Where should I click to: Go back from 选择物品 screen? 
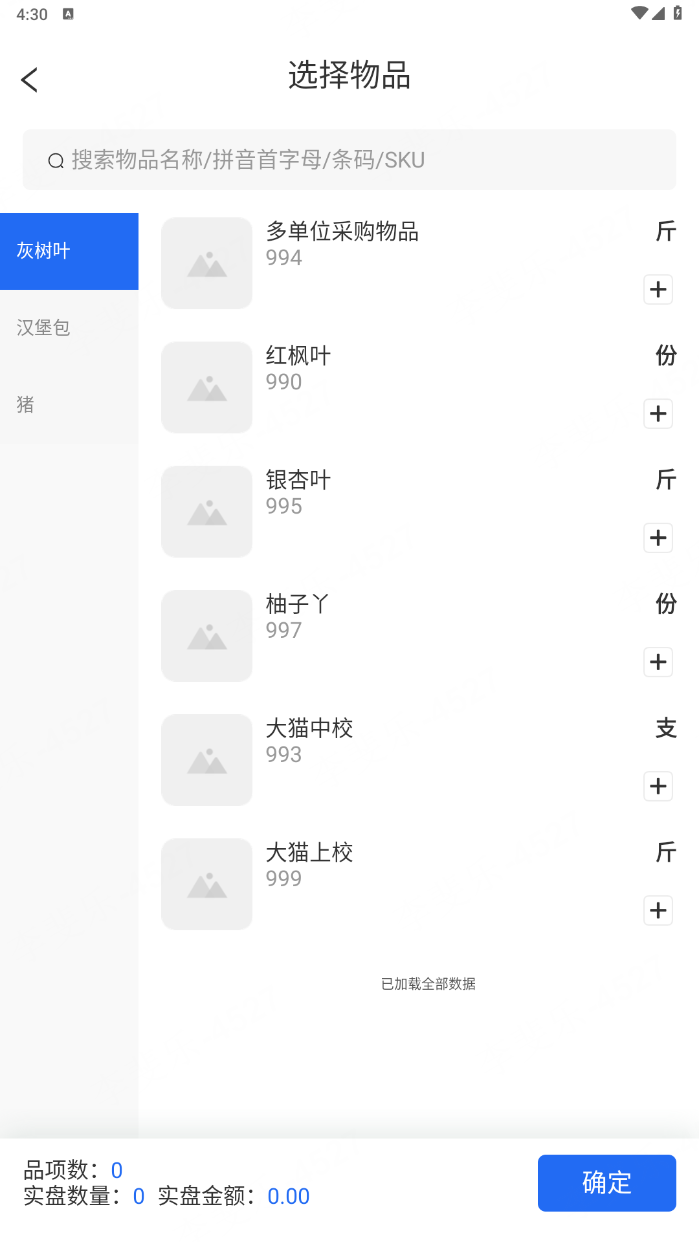click(30, 80)
